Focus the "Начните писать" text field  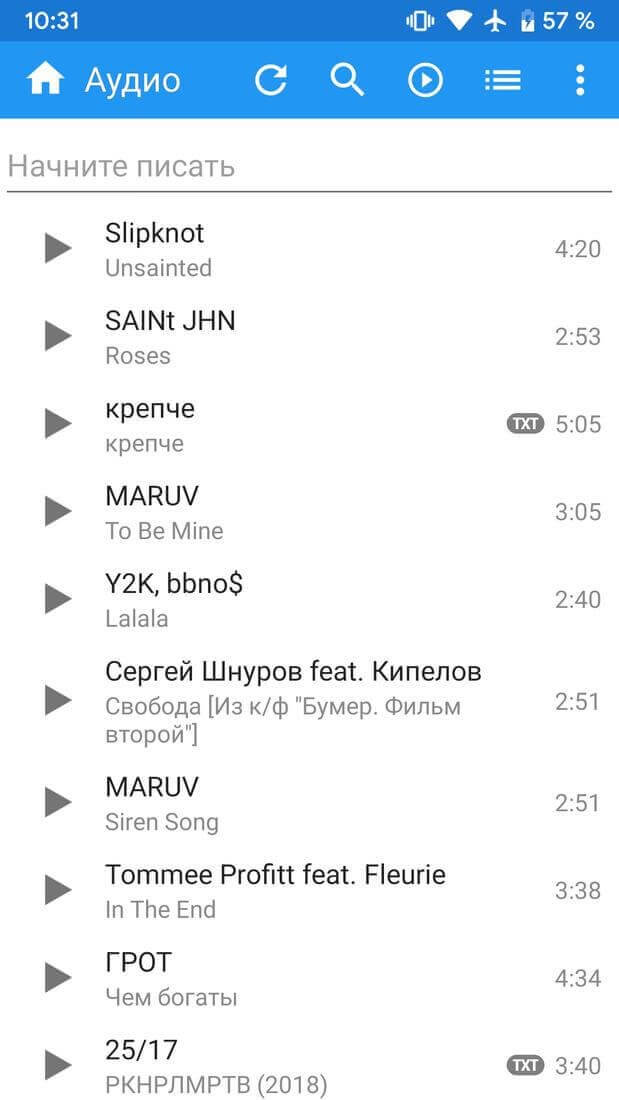click(x=310, y=168)
